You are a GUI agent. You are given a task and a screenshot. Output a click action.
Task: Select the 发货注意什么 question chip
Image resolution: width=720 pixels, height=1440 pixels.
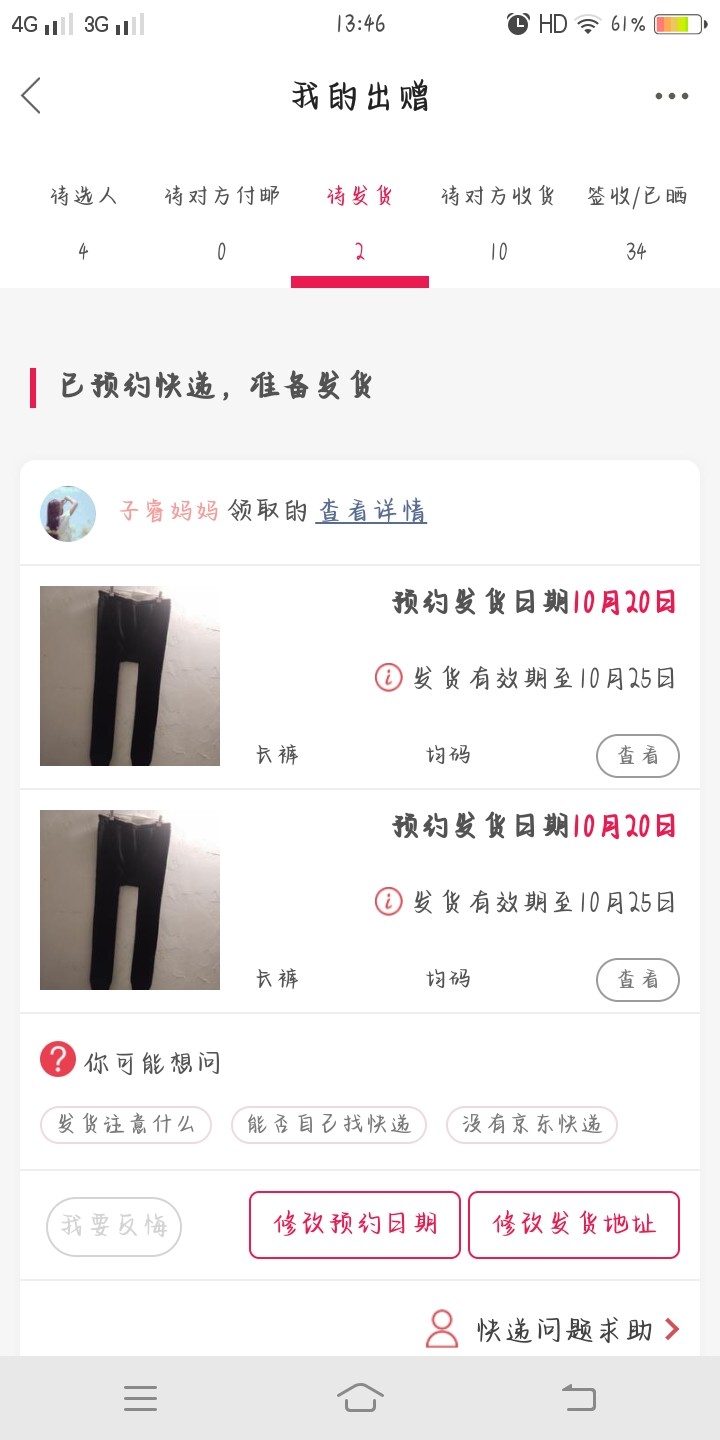[126, 1124]
